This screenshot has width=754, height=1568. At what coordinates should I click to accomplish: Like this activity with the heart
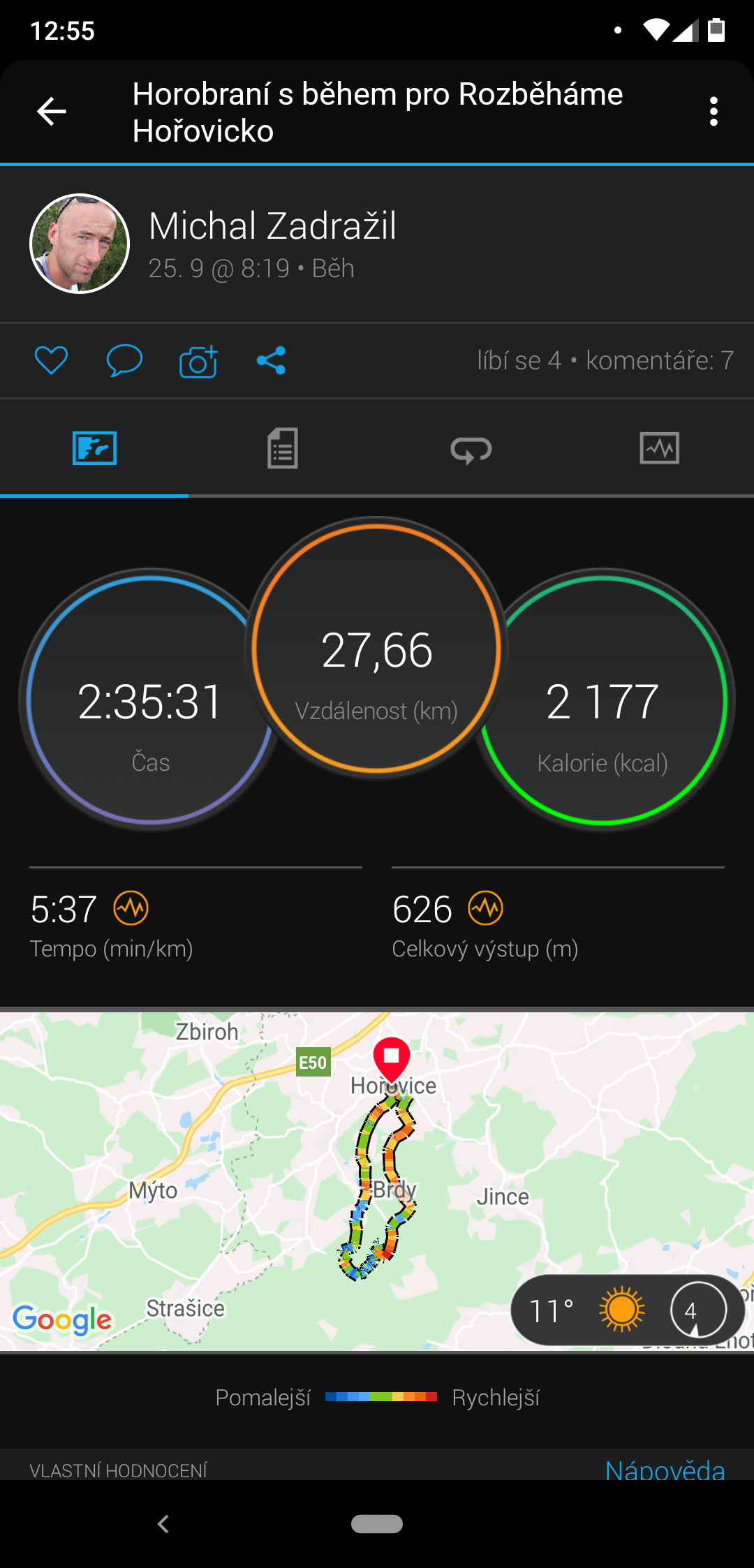point(52,360)
